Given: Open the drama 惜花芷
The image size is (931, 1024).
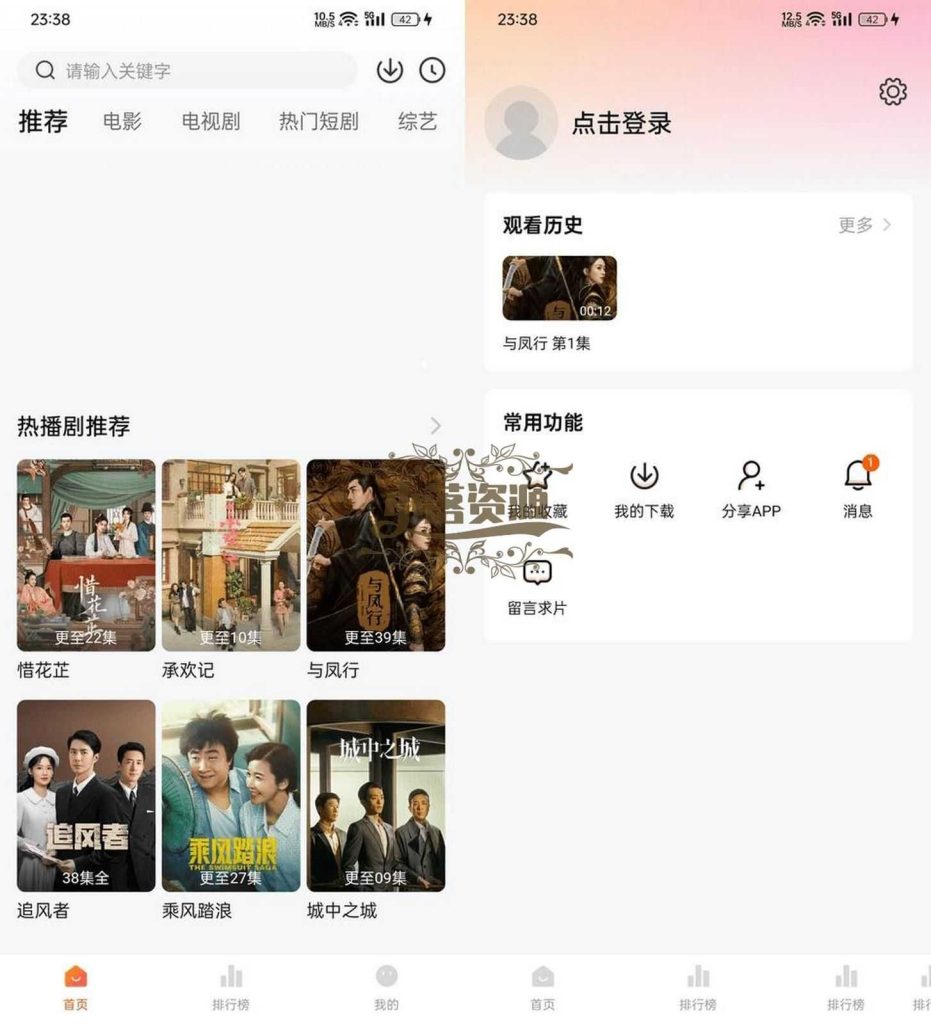Looking at the screenshot, I should (86, 555).
